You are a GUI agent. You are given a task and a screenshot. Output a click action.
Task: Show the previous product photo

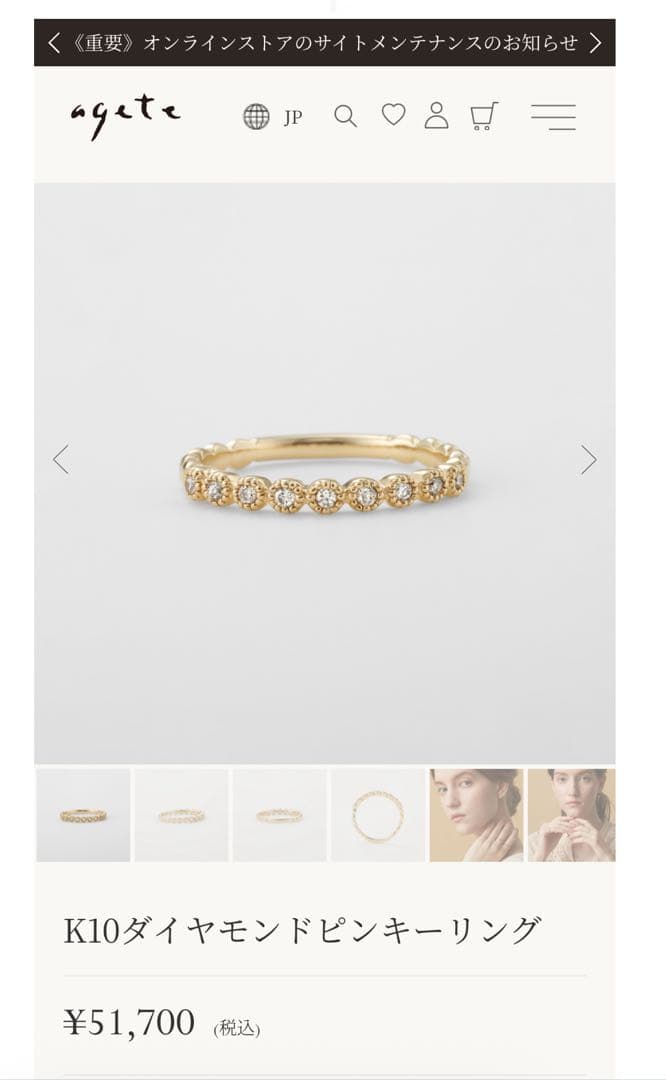tap(61, 460)
